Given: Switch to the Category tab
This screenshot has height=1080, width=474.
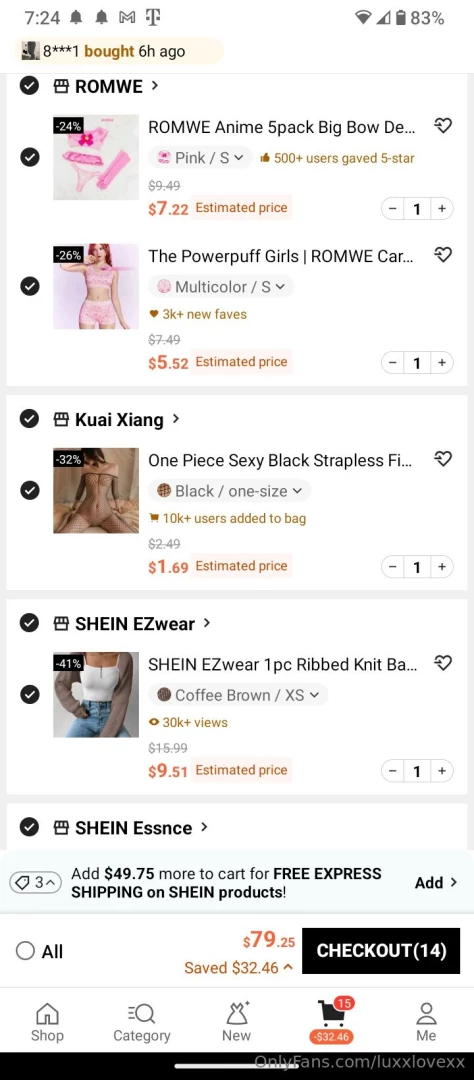Looking at the screenshot, I should (141, 1021).
